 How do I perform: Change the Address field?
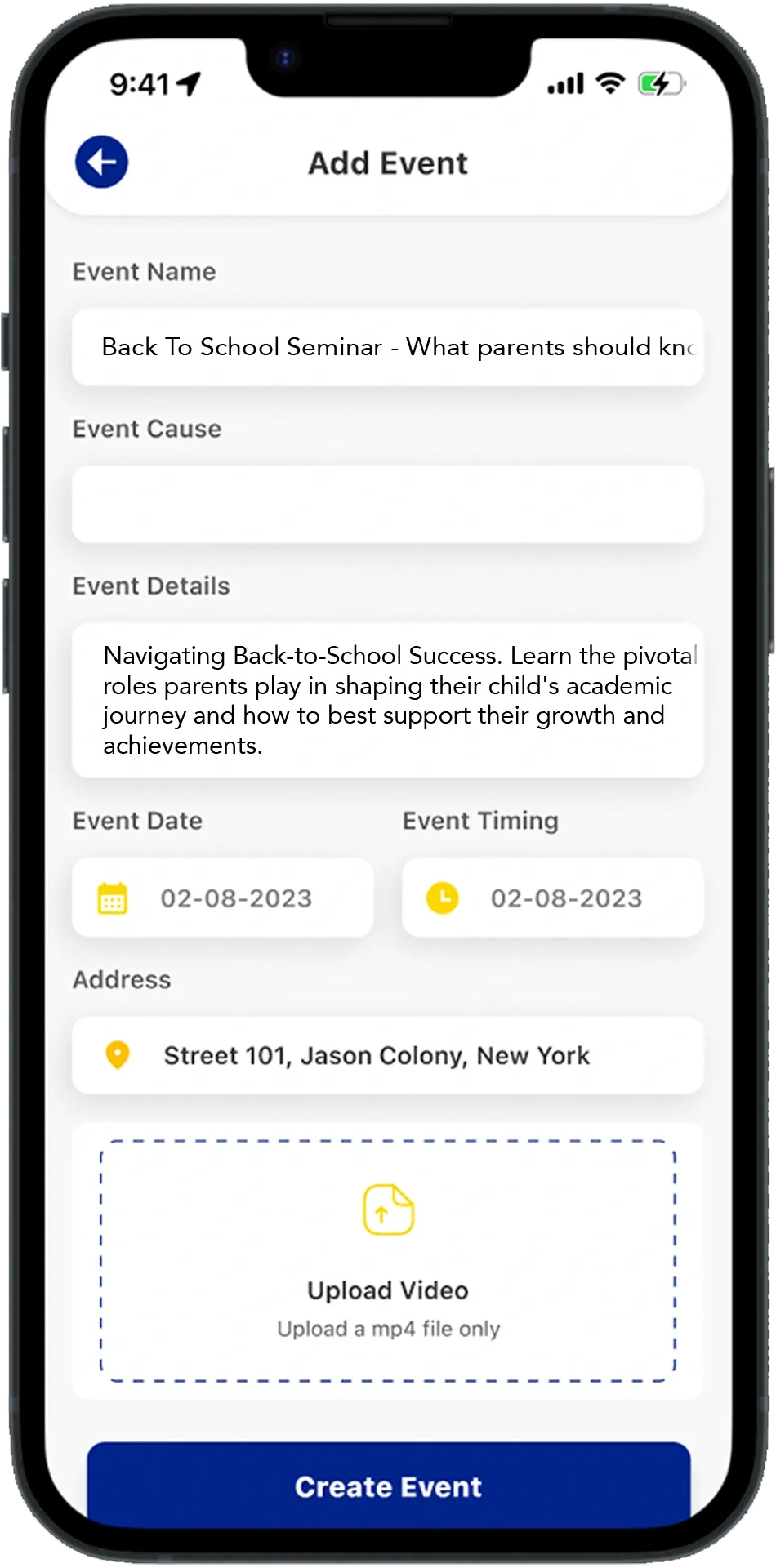coord(387,1055)
